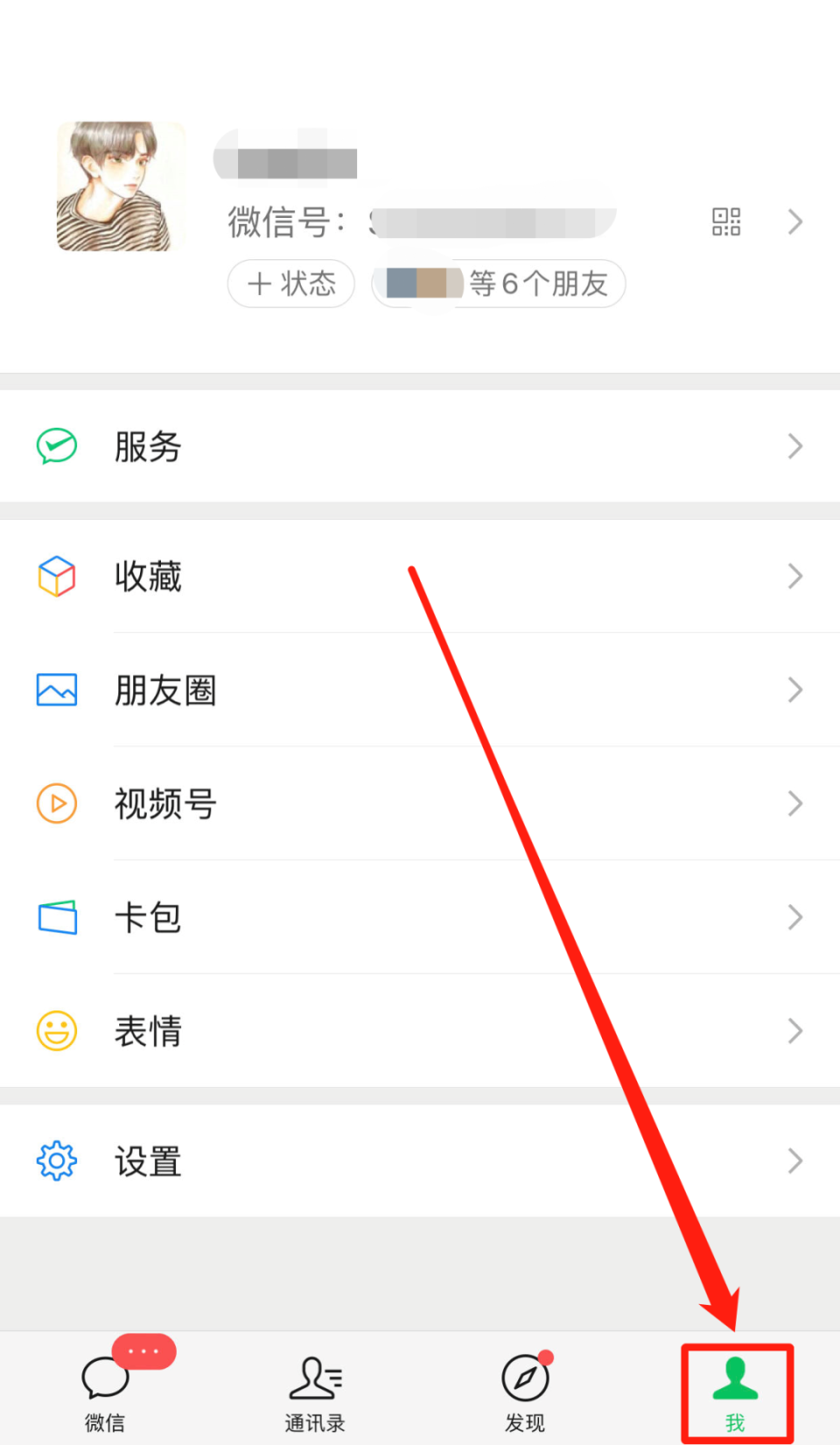Open Moments via the photo icon

click(56, 690)
